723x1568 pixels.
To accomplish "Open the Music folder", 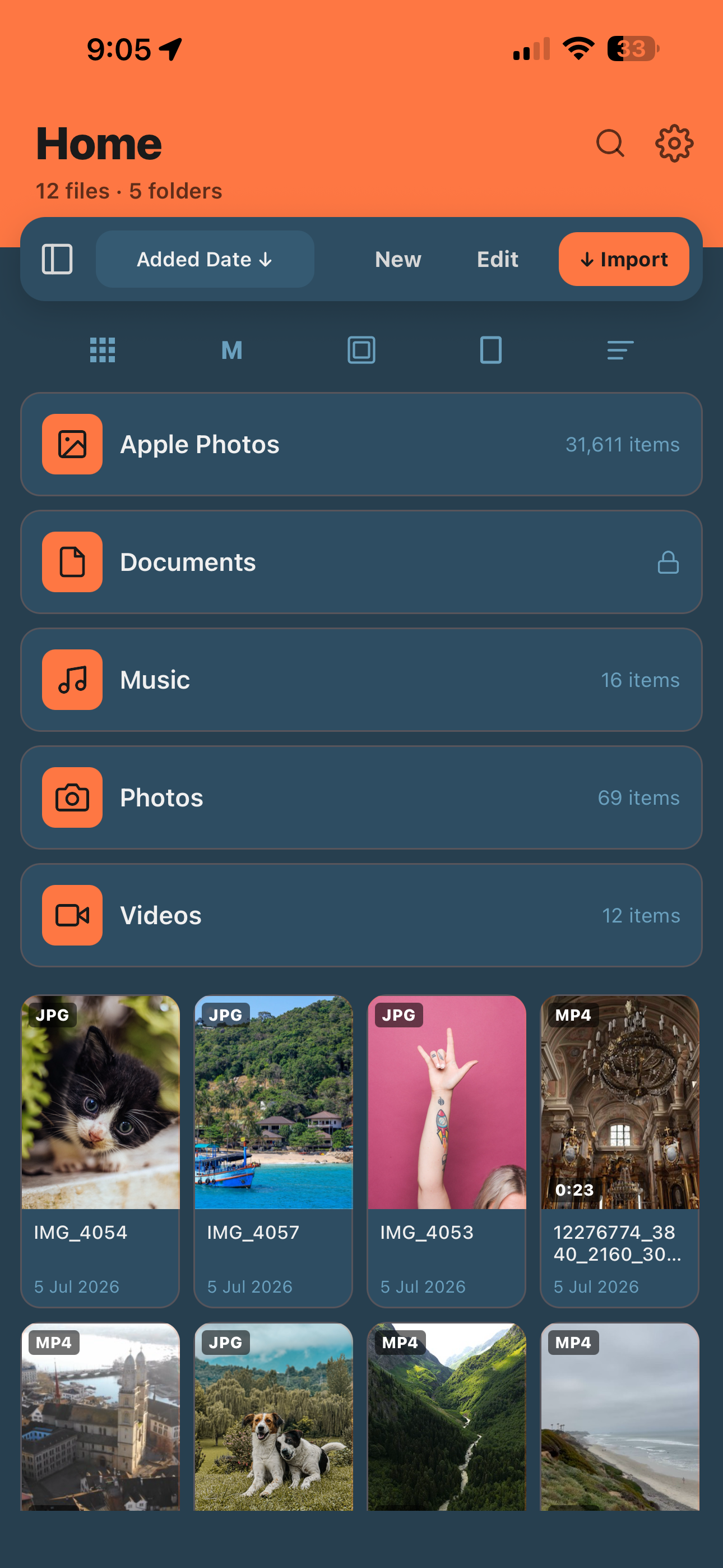I will 361,680.
